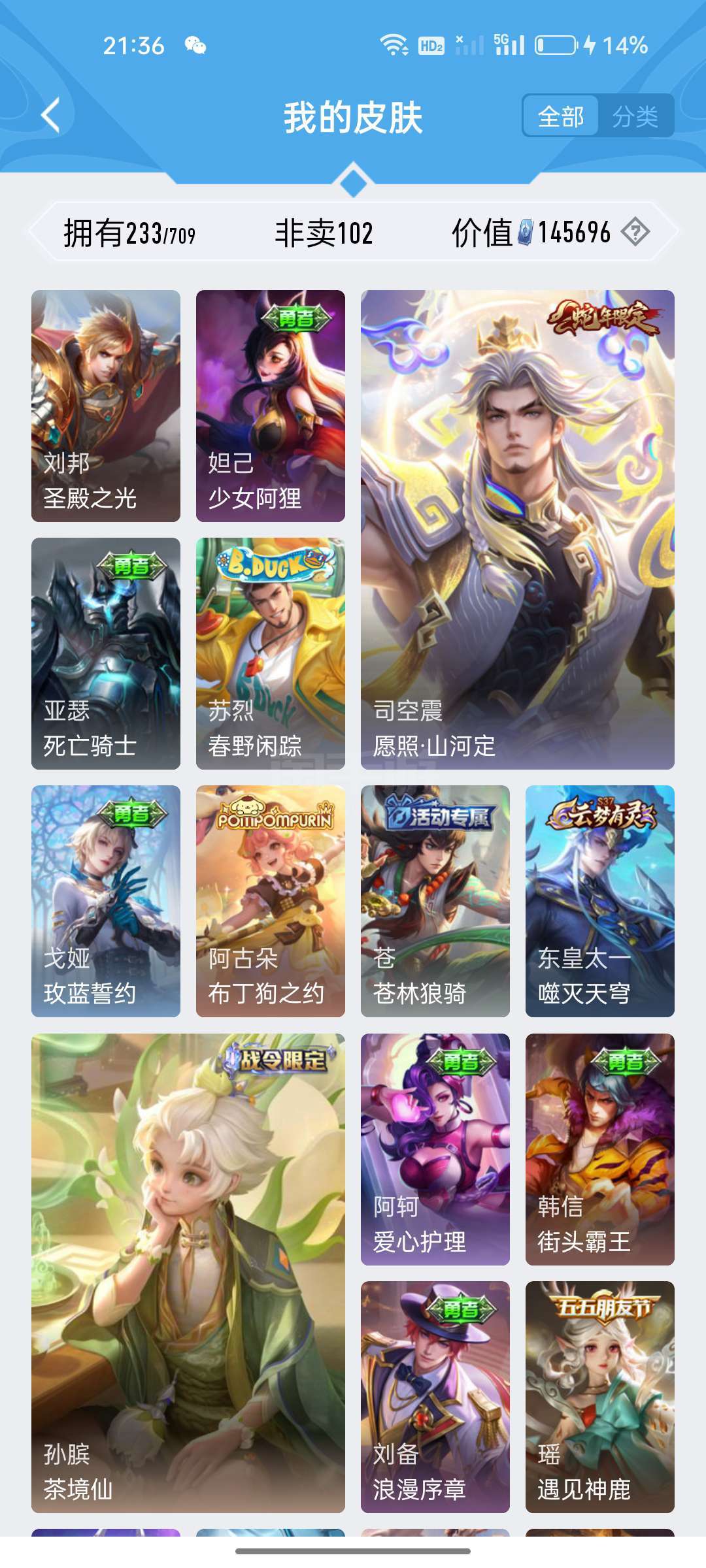Switch to the 分类 tab
This screenshot has width=706, height=1568.
tap(635, 116)
